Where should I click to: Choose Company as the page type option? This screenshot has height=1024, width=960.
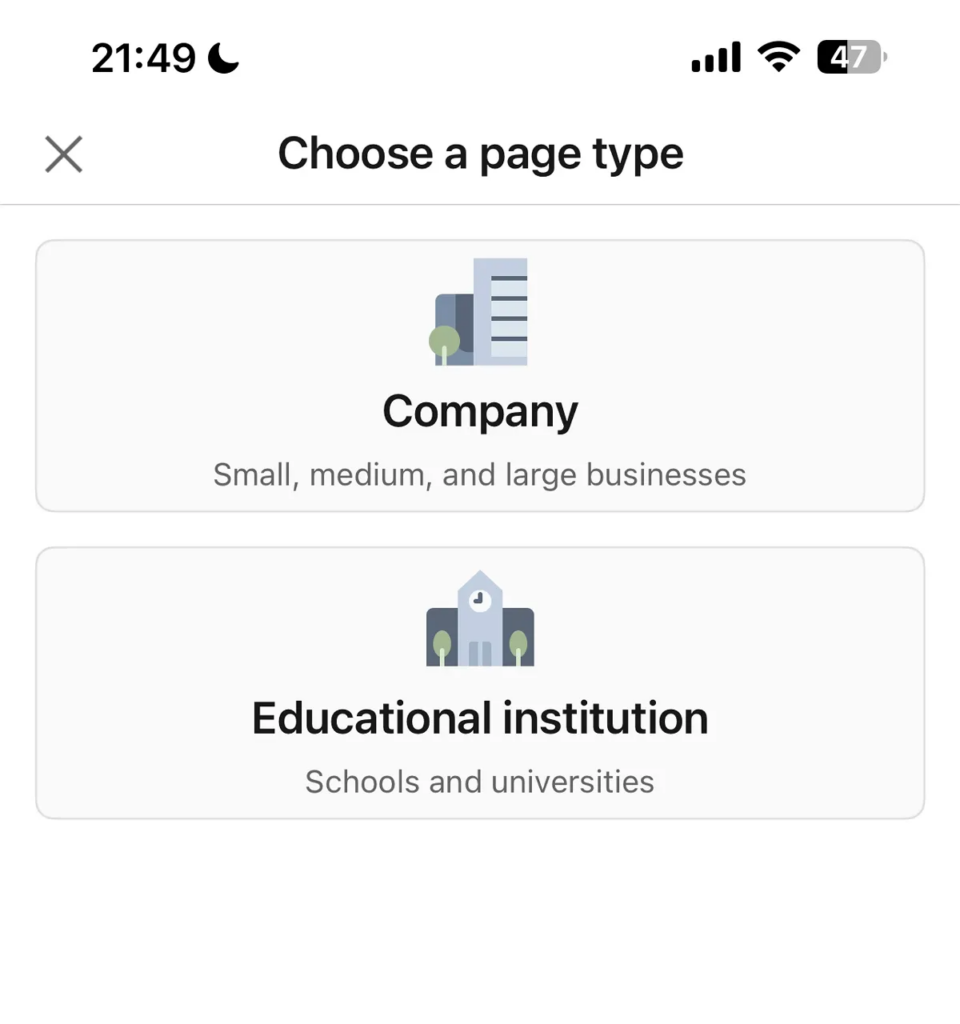click(x=480, y=375)
